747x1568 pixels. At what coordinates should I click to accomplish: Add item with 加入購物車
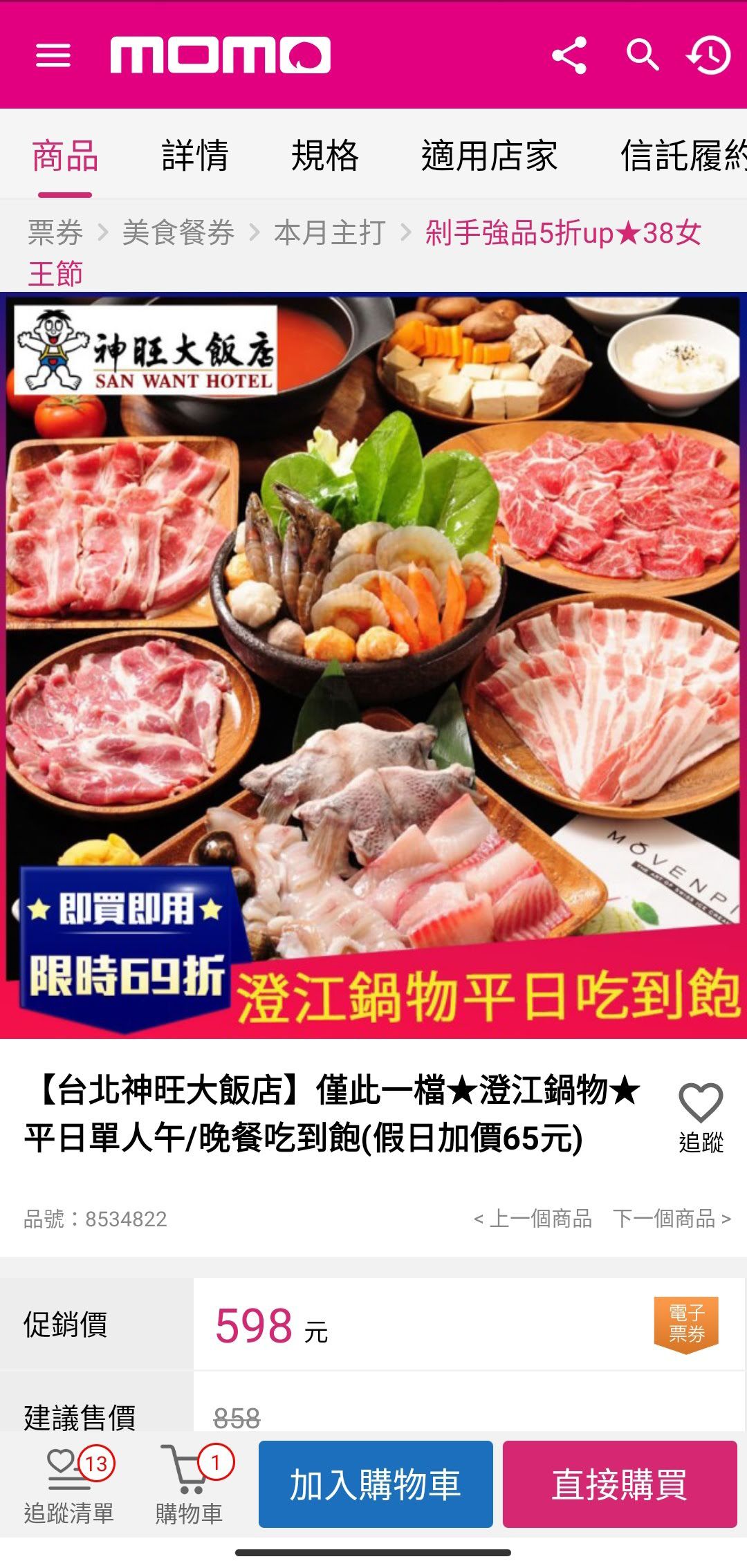click(376, 1484)
